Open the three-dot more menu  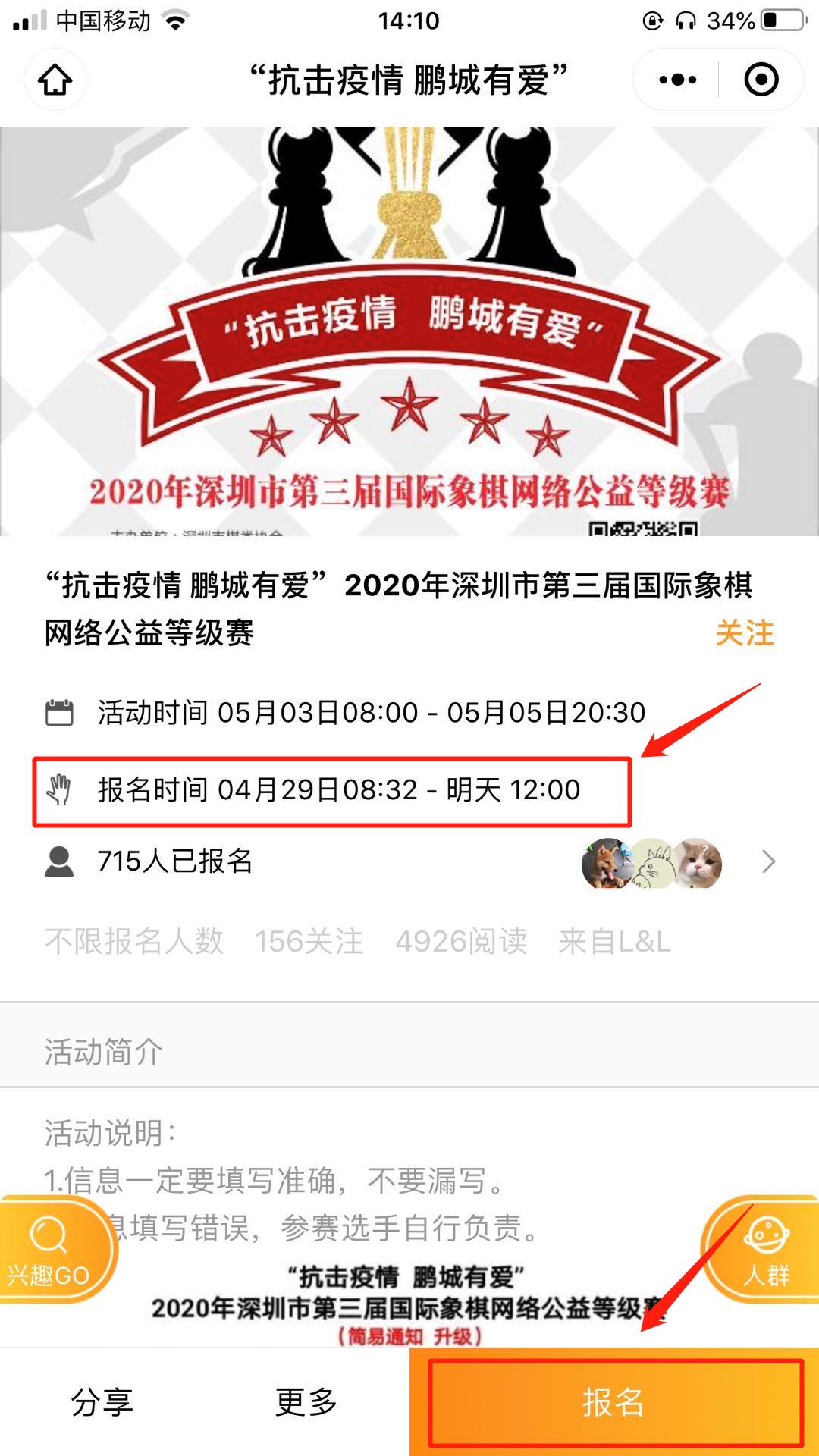tap(677, 80)
